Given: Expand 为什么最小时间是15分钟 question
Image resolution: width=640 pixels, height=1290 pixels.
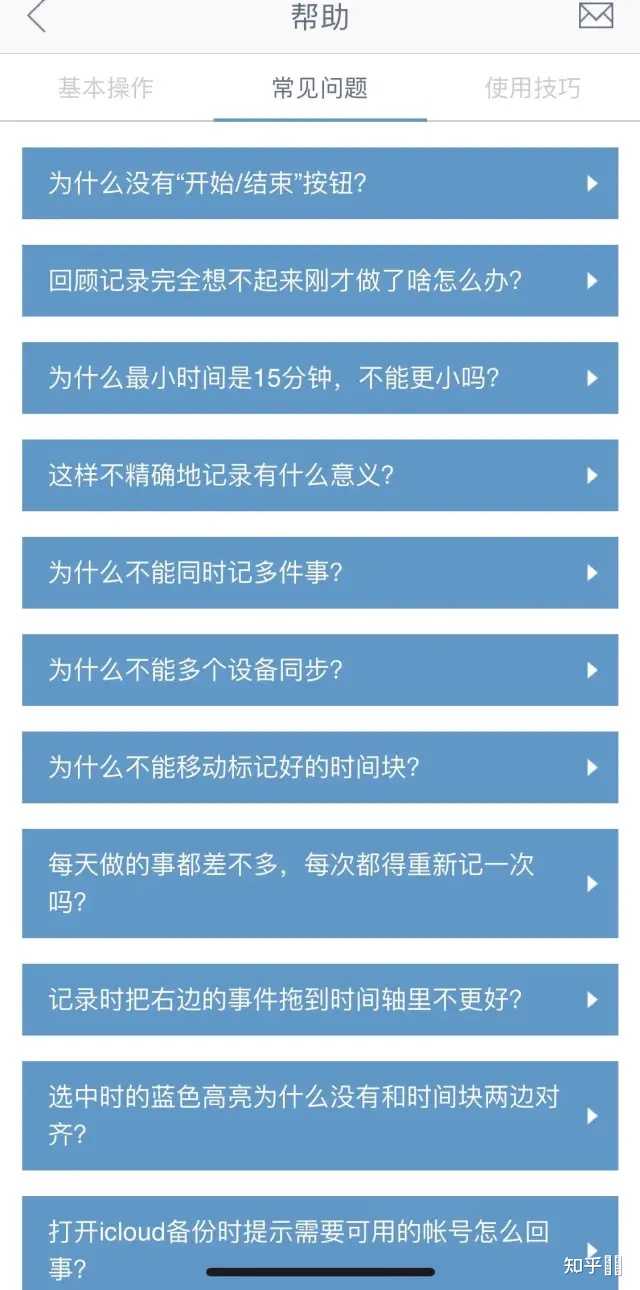Looking at the screenshot, I should 320,378.
